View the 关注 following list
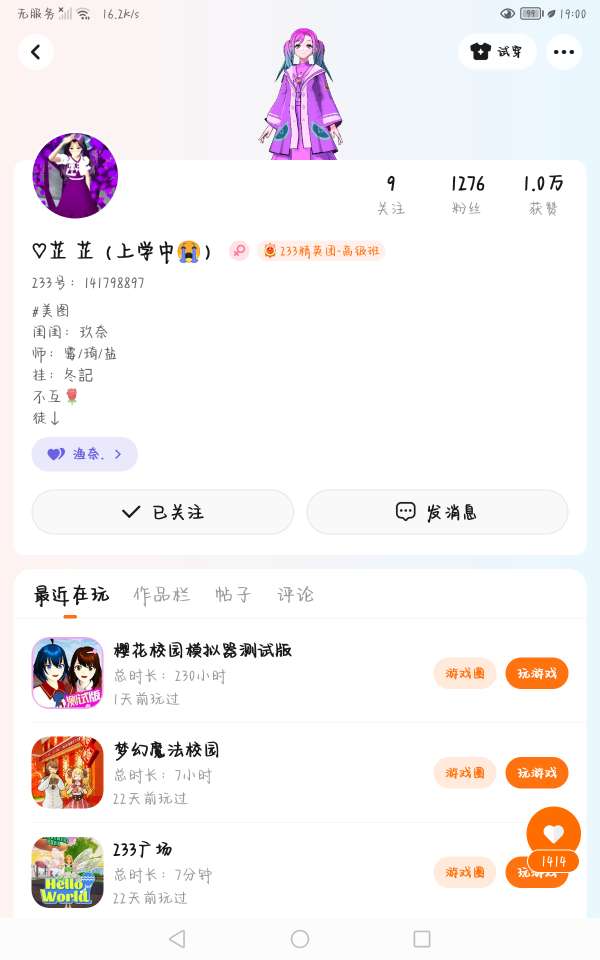This screenshot has width=600, height=960. pos(391,195)
